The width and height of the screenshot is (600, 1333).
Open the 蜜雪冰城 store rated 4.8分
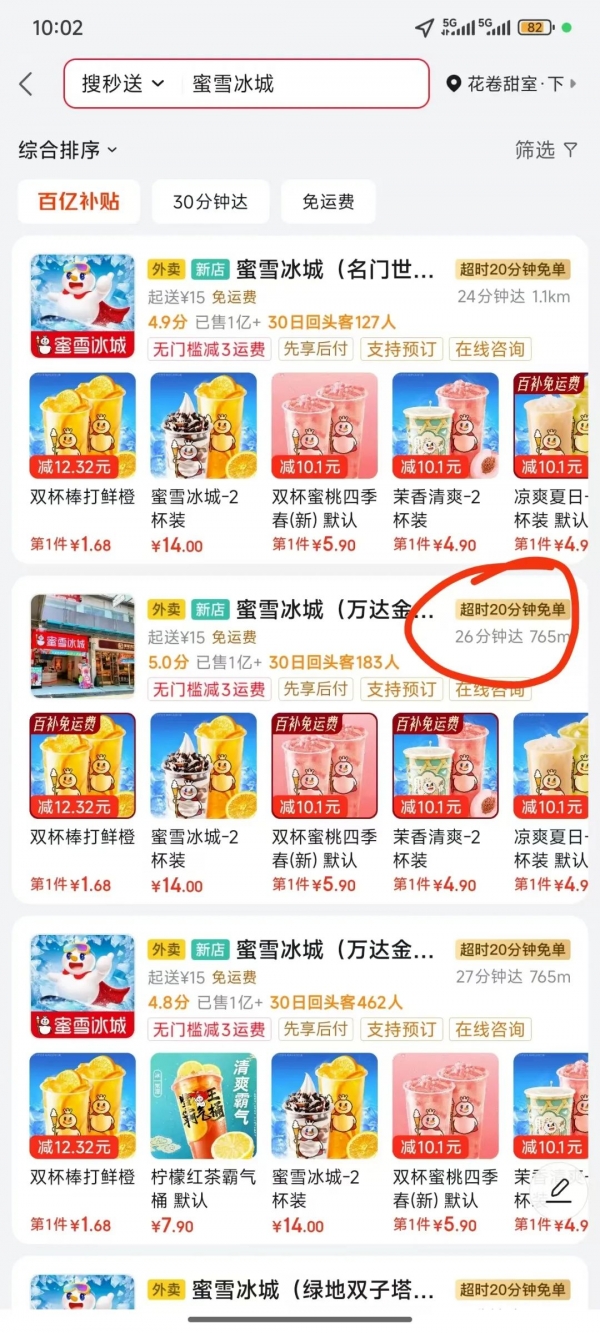335,950
